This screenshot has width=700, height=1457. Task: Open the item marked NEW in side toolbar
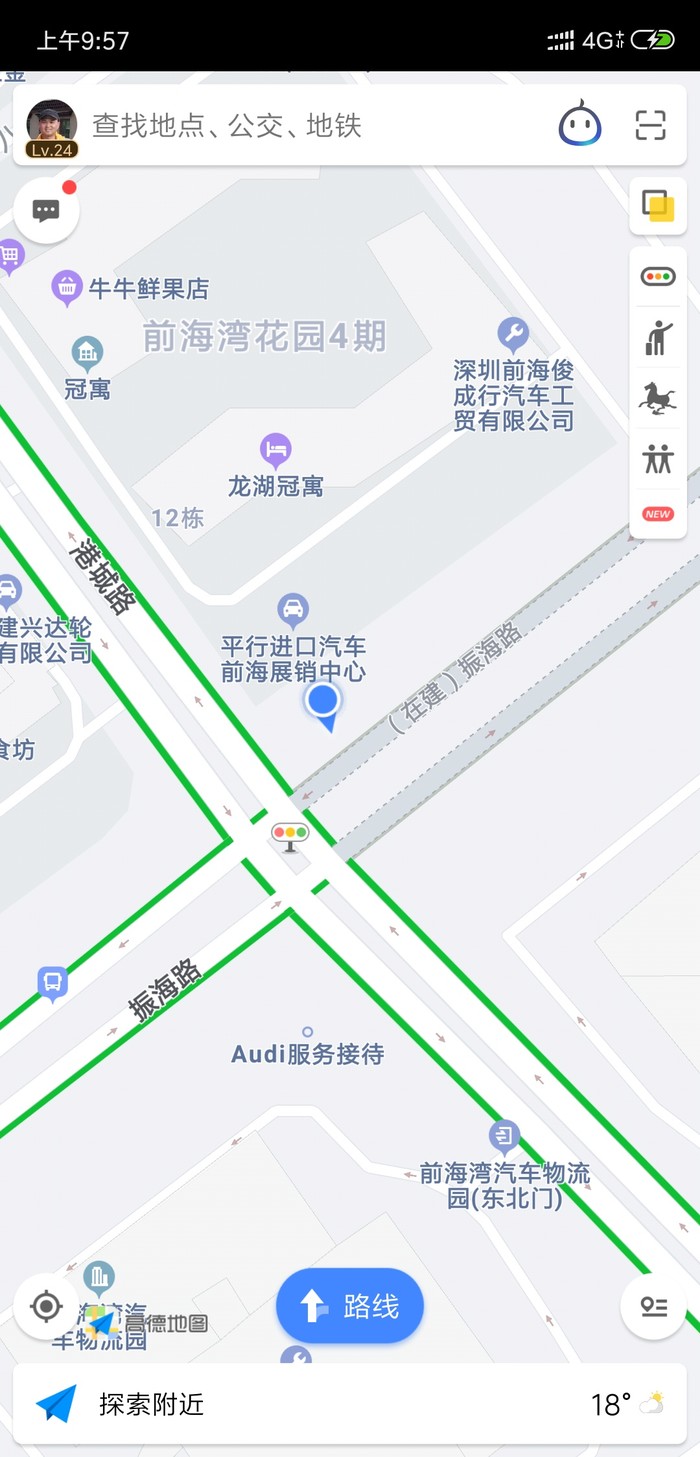pyautogui.click(x=658, y=514)
